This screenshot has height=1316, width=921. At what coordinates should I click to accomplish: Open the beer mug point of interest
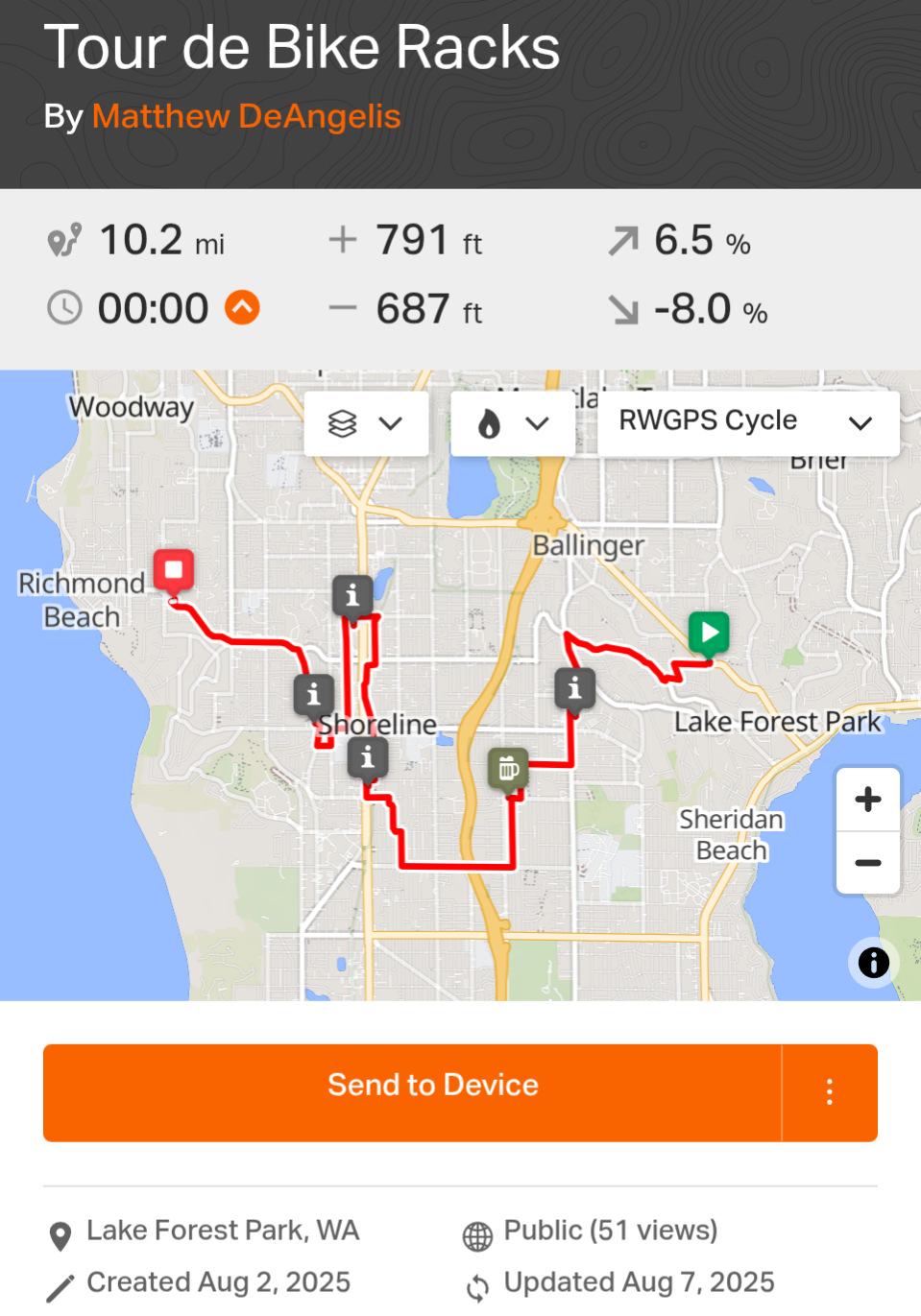[508, 768]
